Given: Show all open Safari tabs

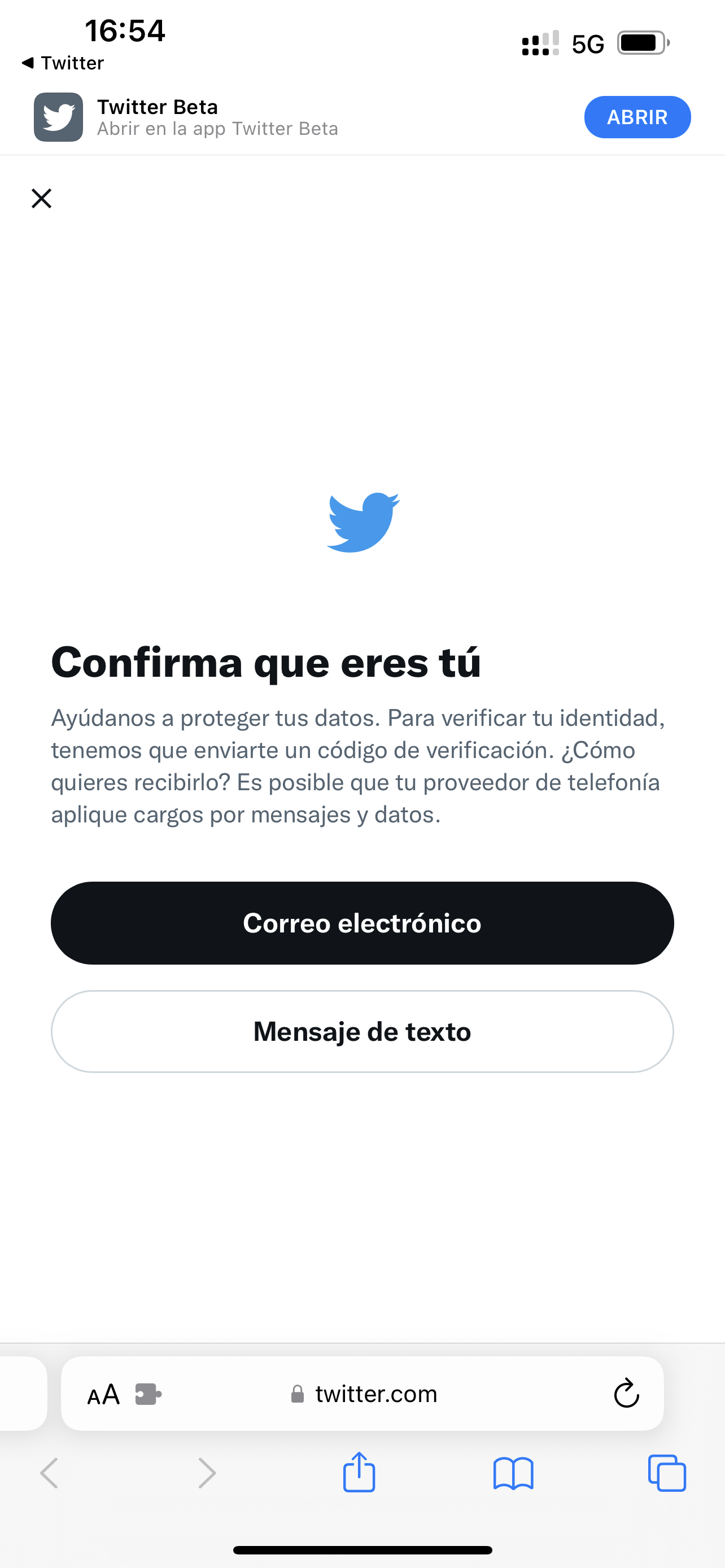Looking at the screenshot, I should tap(667, 1473).
